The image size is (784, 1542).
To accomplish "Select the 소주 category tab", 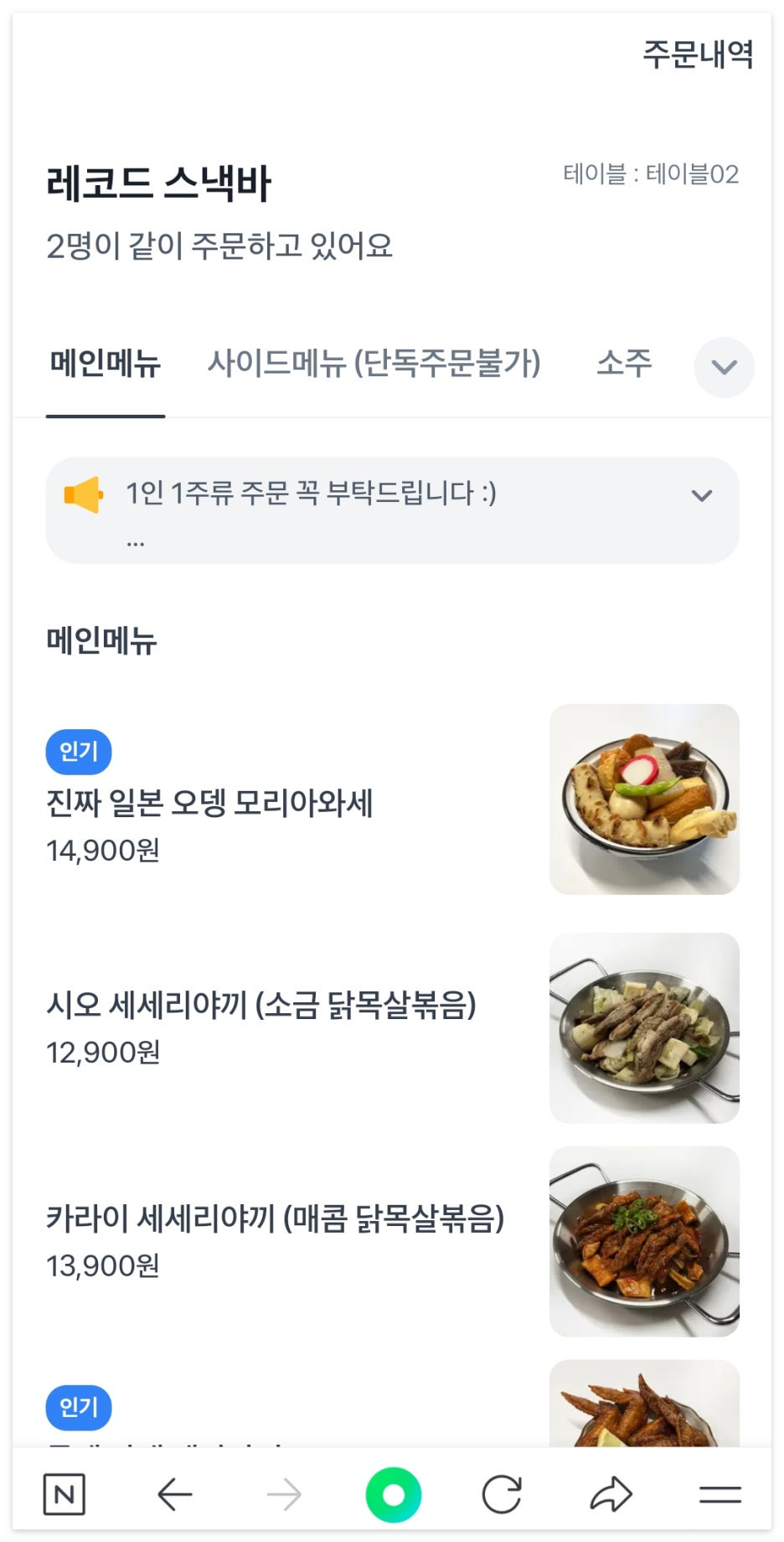I will (624, 364).
